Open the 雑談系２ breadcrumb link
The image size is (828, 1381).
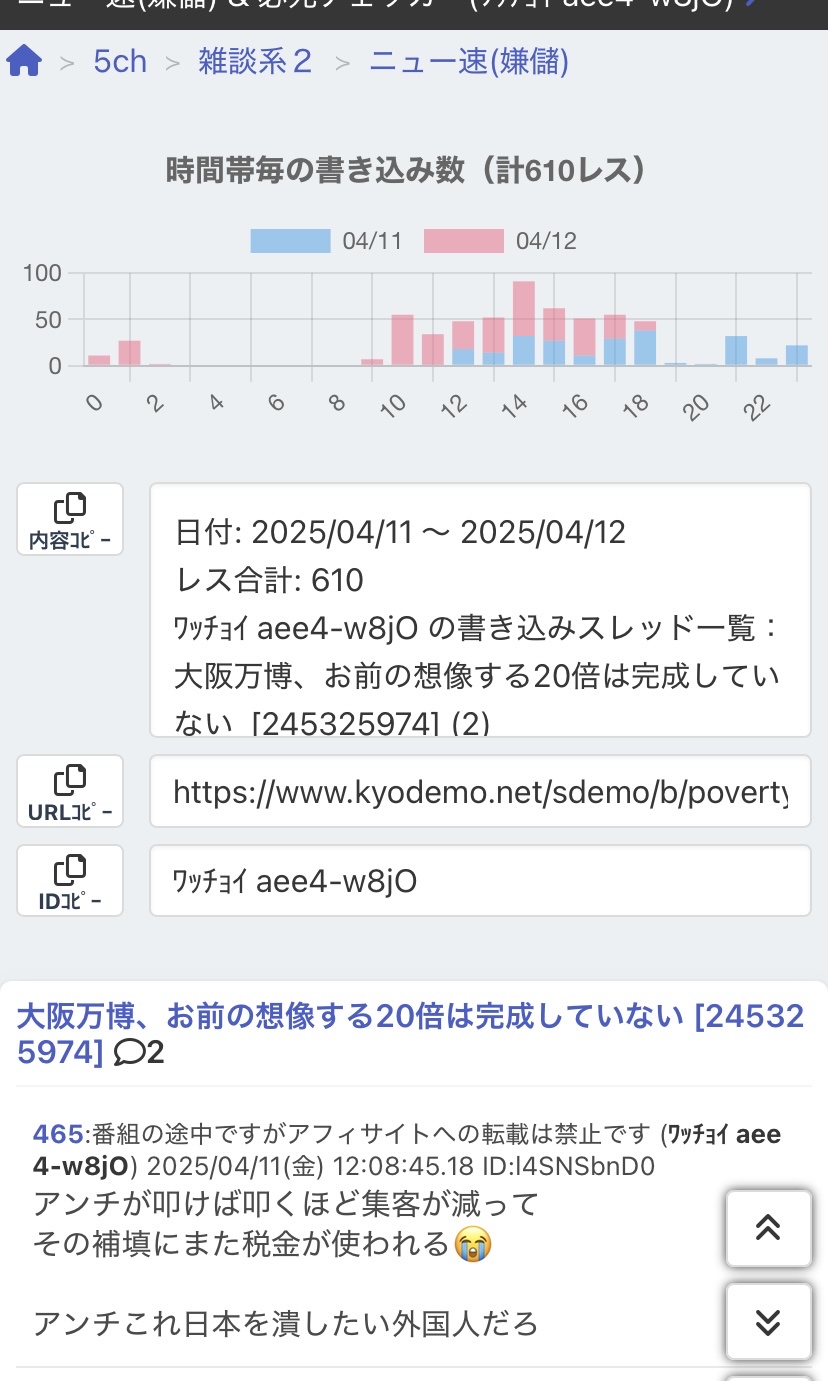point(255,62)
